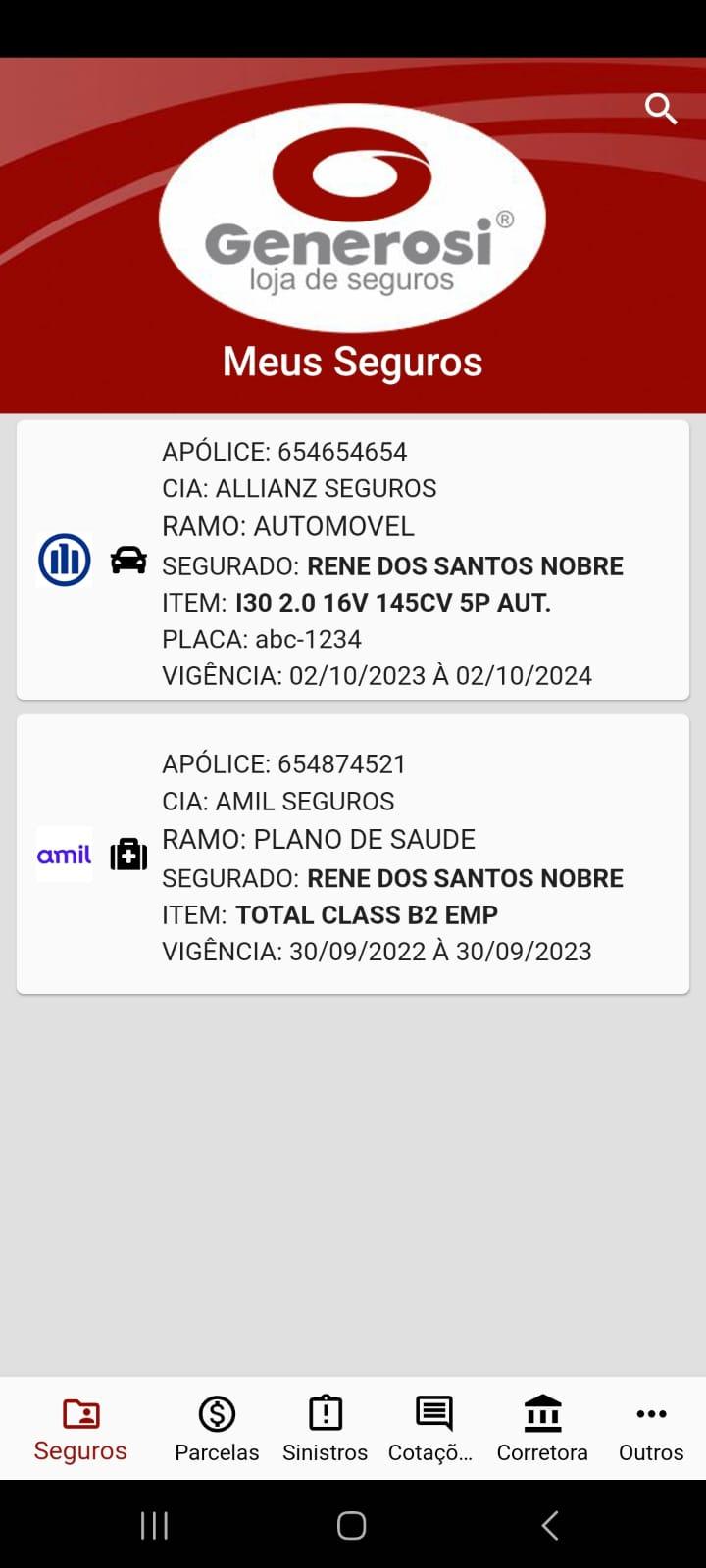706x1568 pixels.
Task: Go to the system home screen
Action: [x=352, y=1525]
